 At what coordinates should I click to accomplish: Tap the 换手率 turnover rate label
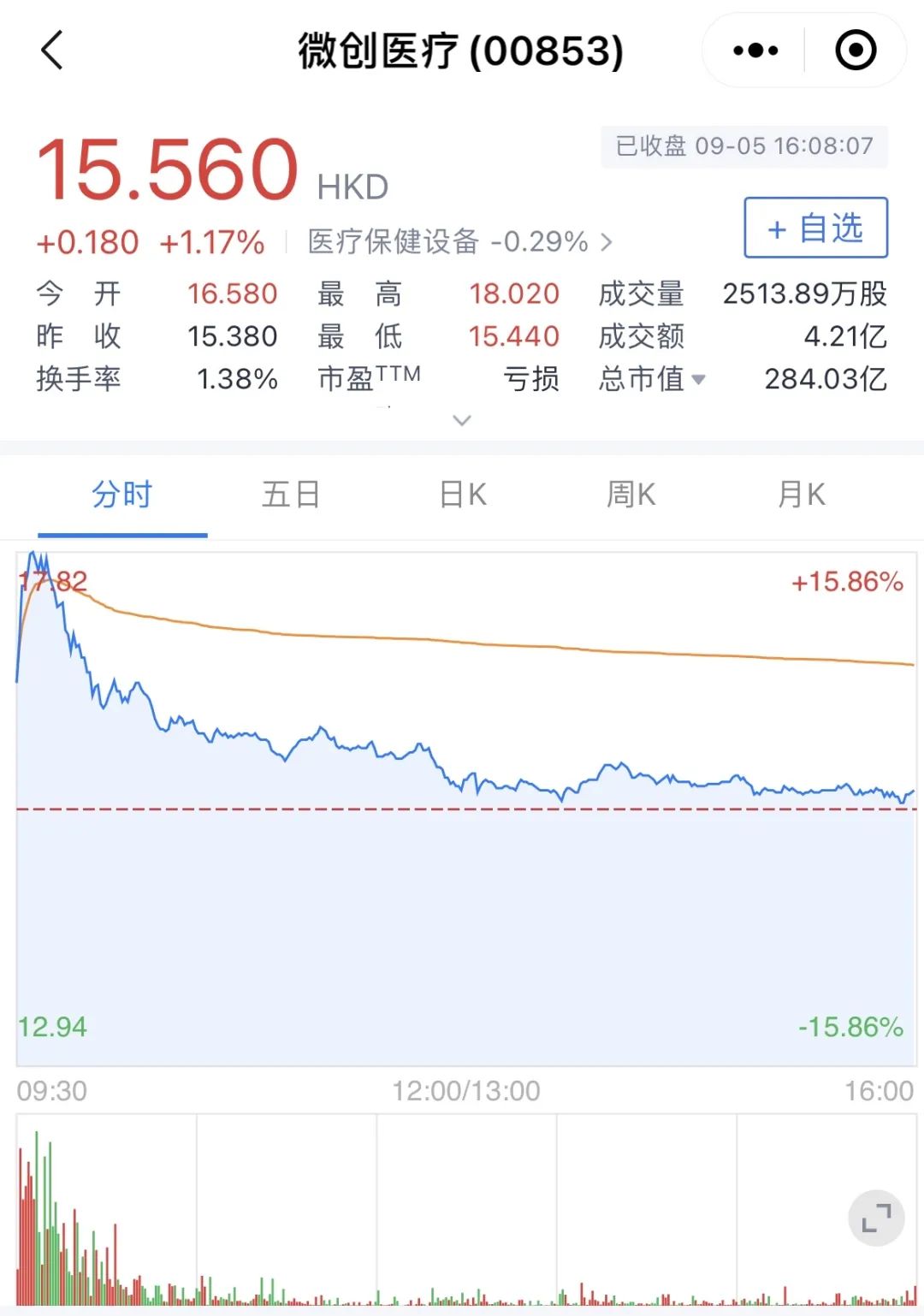[x=80, y=379]
